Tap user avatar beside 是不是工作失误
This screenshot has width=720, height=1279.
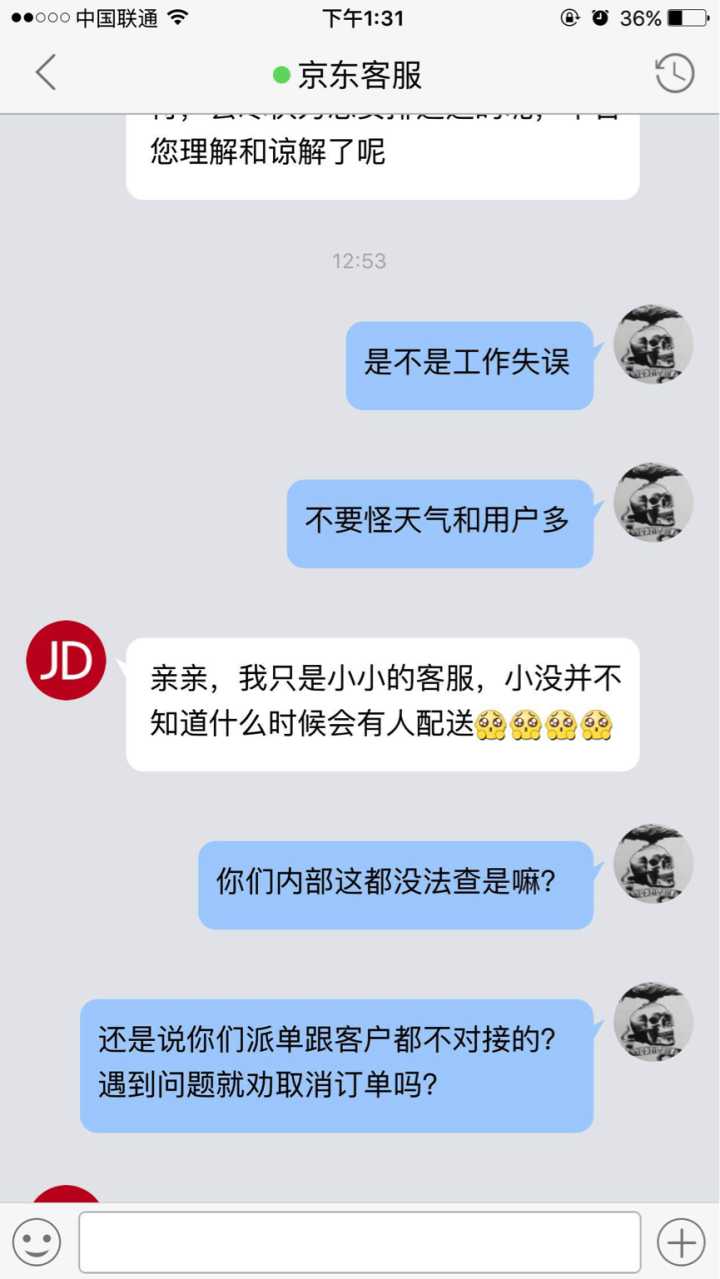pyautogui.click(x=653, y=345)
